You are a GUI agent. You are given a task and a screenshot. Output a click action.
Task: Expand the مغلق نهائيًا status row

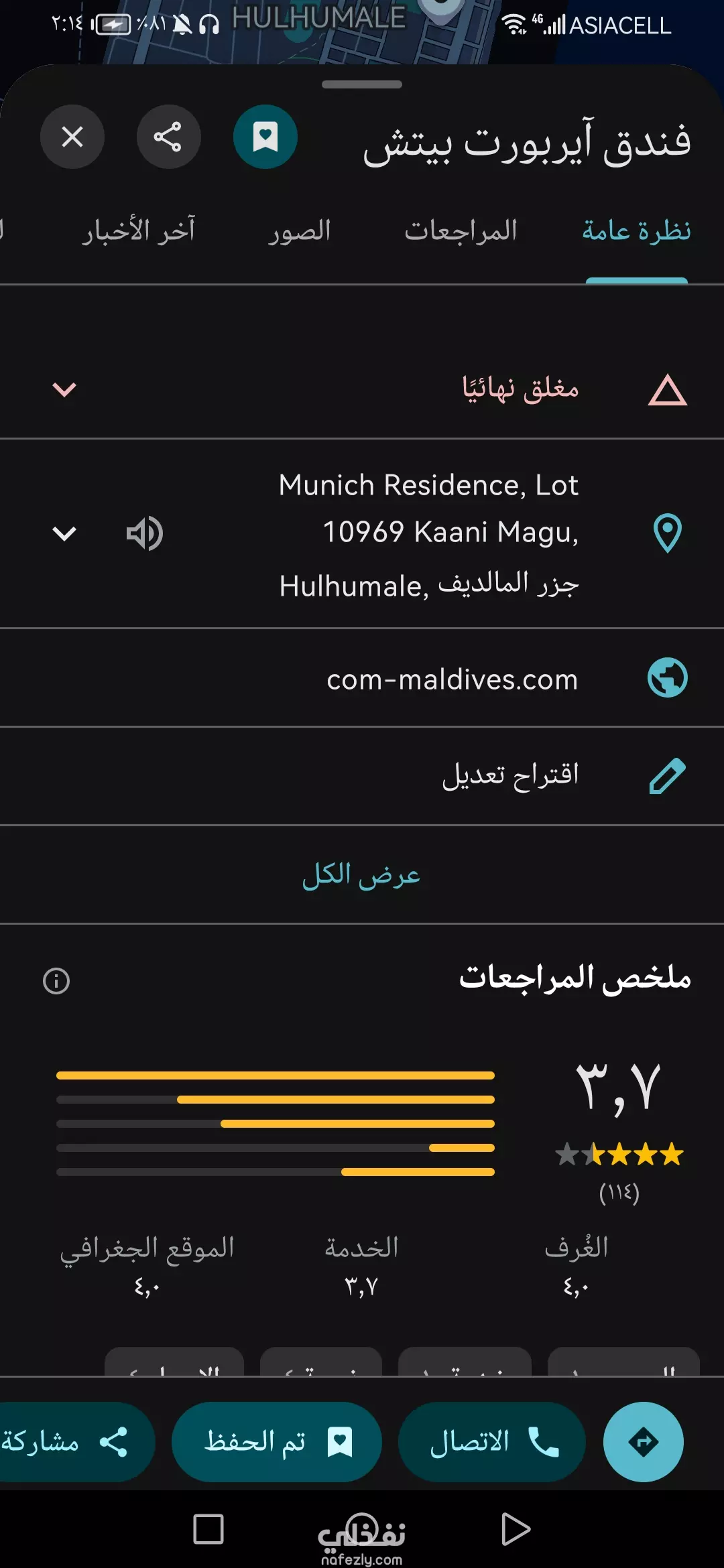[x=362, y=389]
